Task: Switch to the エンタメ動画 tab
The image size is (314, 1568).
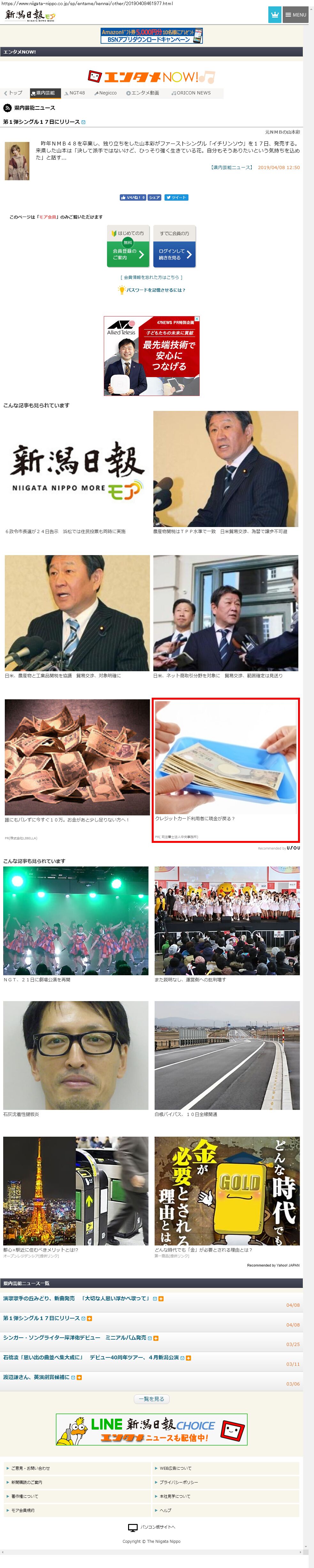Action: (143, 93)
